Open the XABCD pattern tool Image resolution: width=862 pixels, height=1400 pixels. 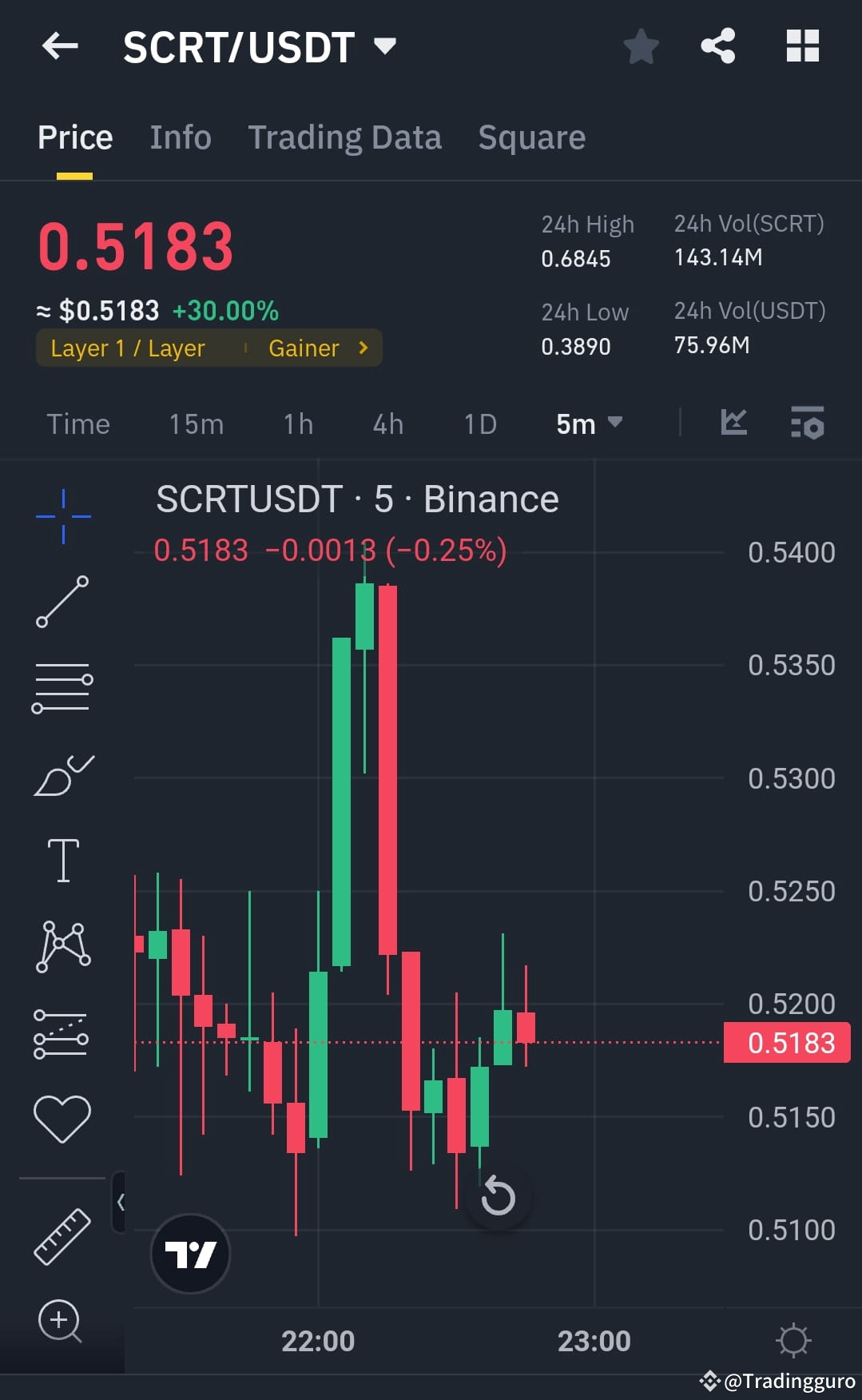[62, 945]
